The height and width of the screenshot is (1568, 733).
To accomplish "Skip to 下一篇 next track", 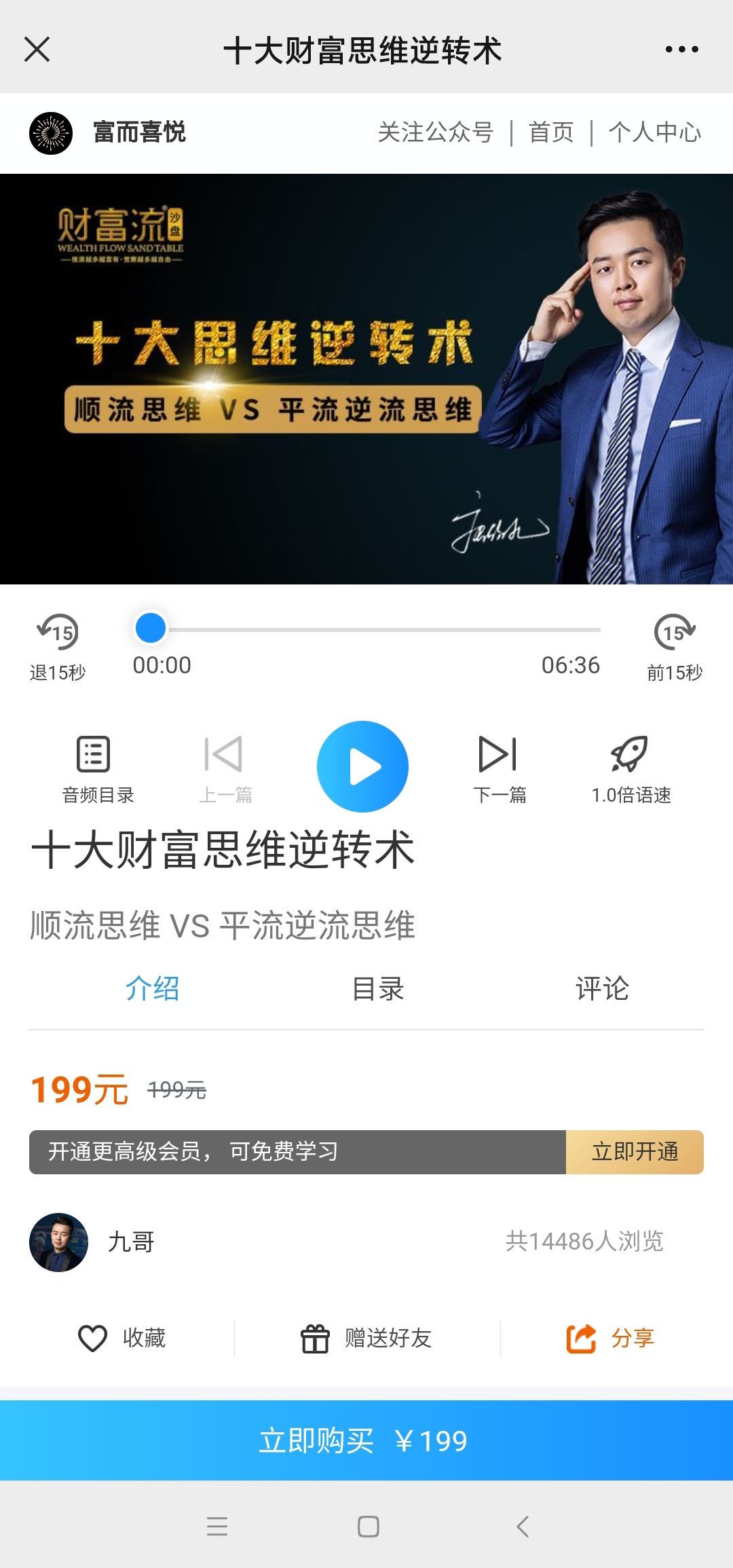I will [x=500, y=769].
